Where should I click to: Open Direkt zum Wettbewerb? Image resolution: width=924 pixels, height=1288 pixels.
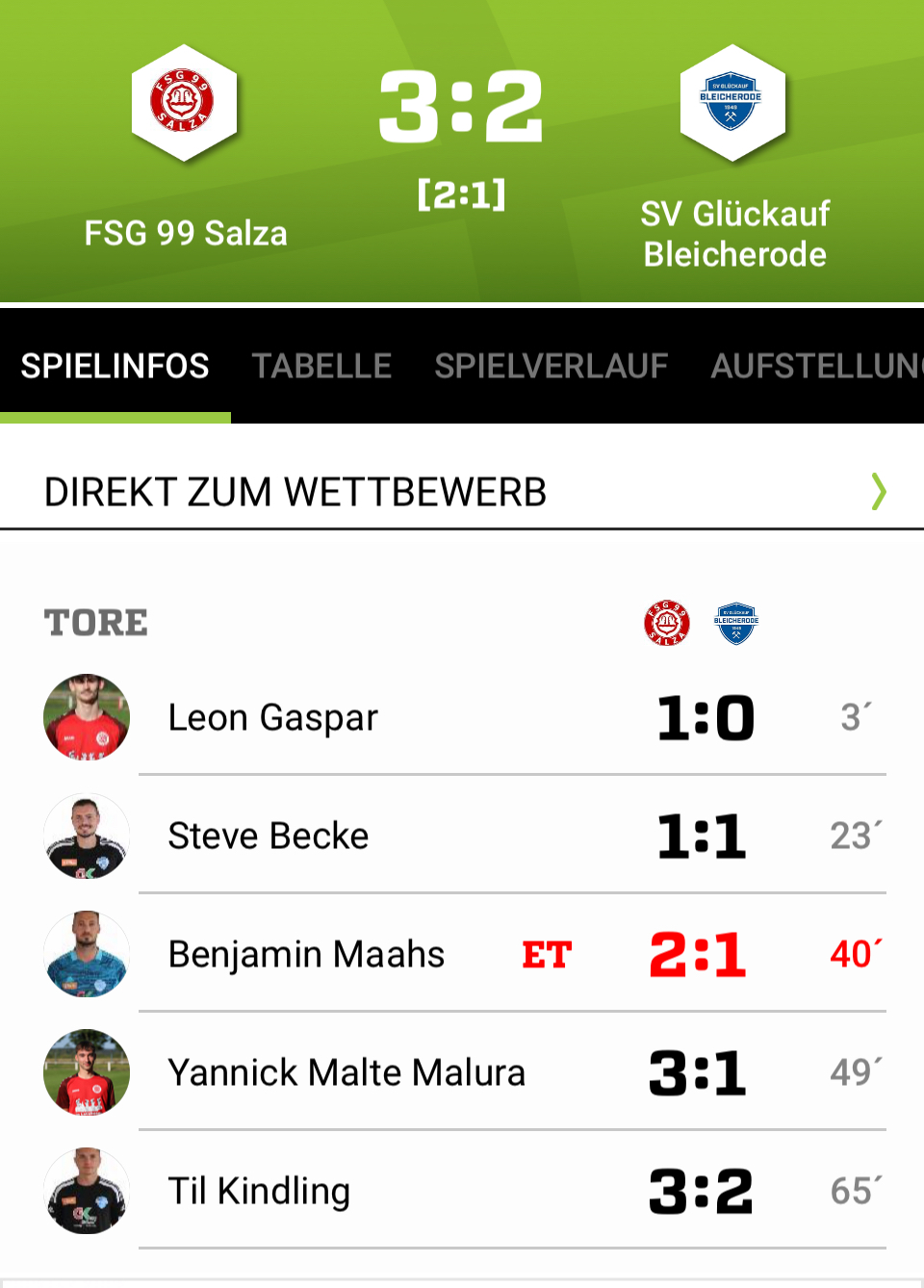click(x=462, y=492)
